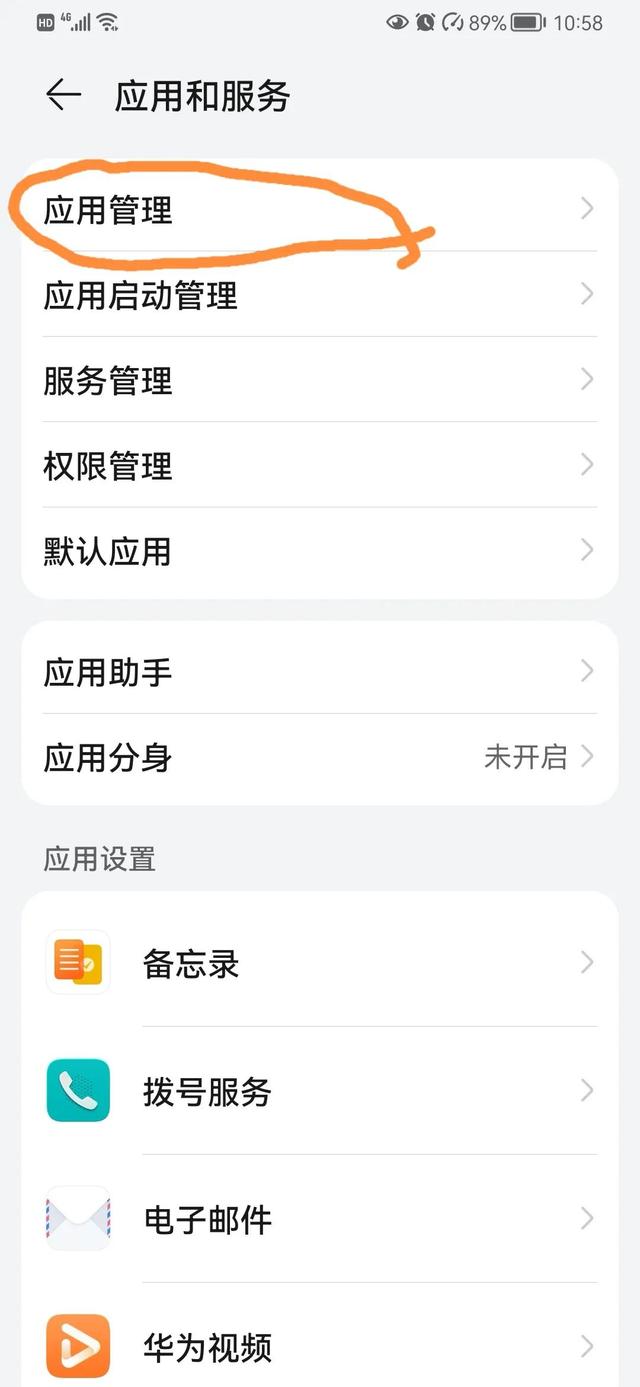Open 应用分身 settings

coord(319,757)
